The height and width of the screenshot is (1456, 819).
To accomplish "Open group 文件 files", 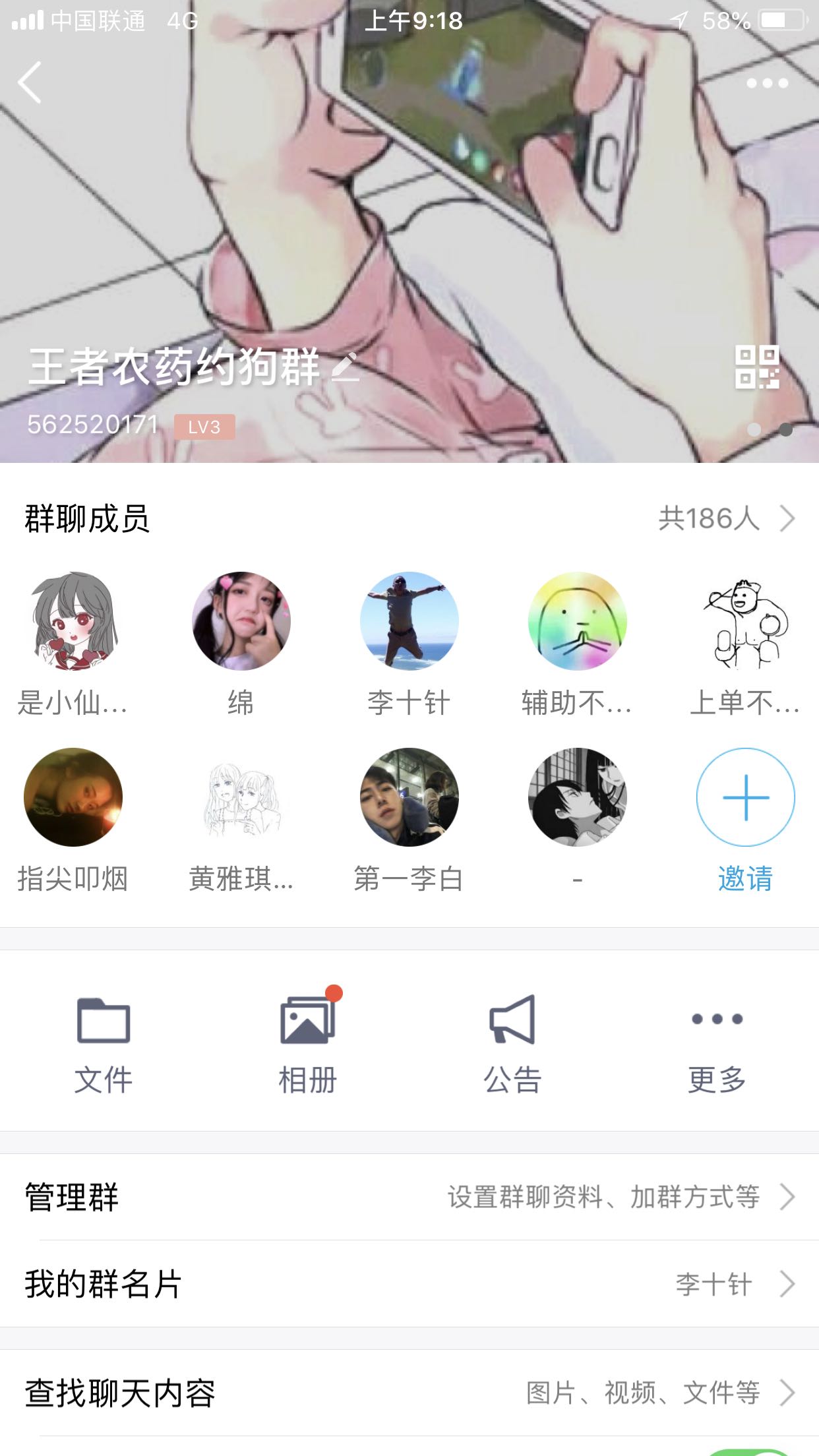I will (x=104, y=1043).
